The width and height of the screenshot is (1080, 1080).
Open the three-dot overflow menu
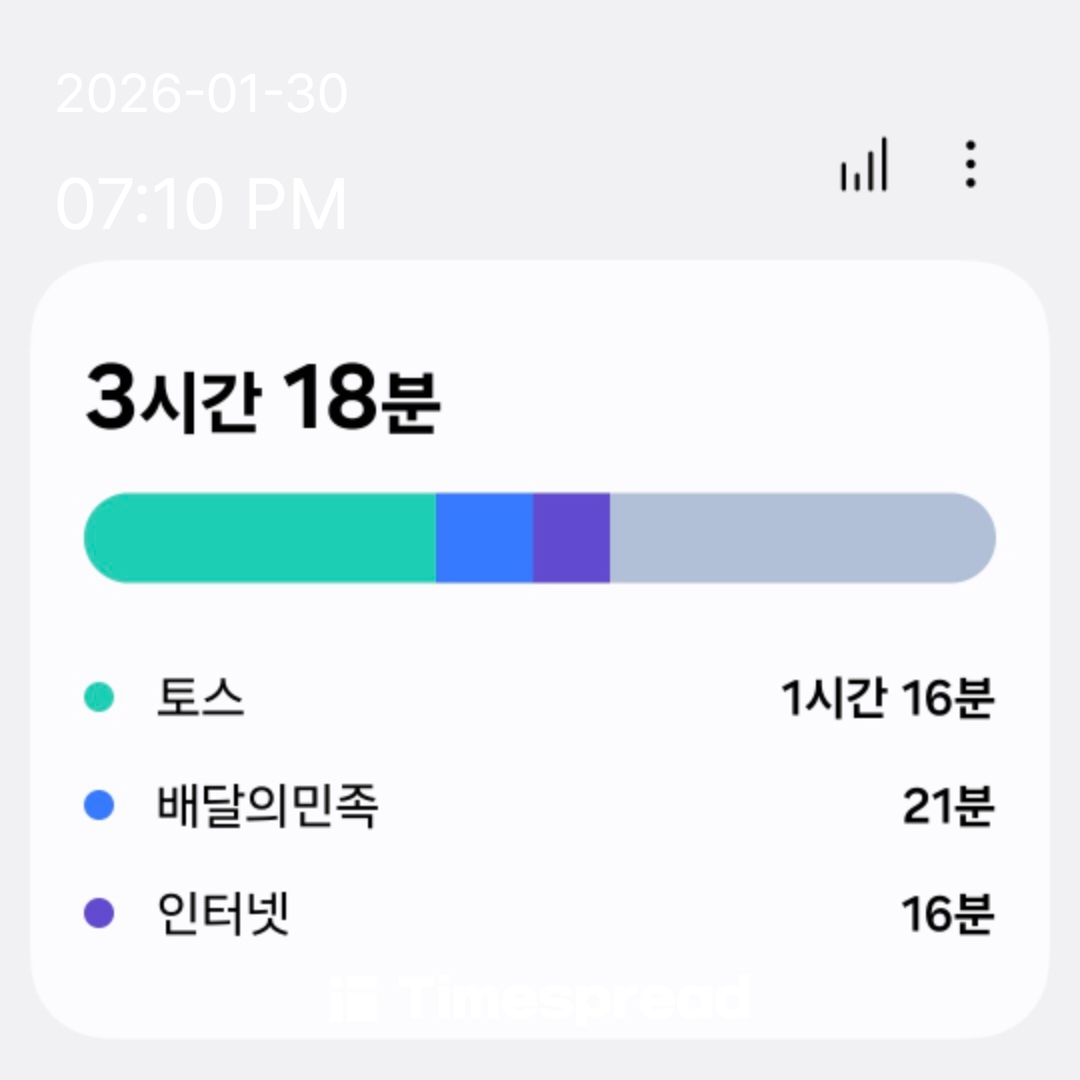click(969, 165)
